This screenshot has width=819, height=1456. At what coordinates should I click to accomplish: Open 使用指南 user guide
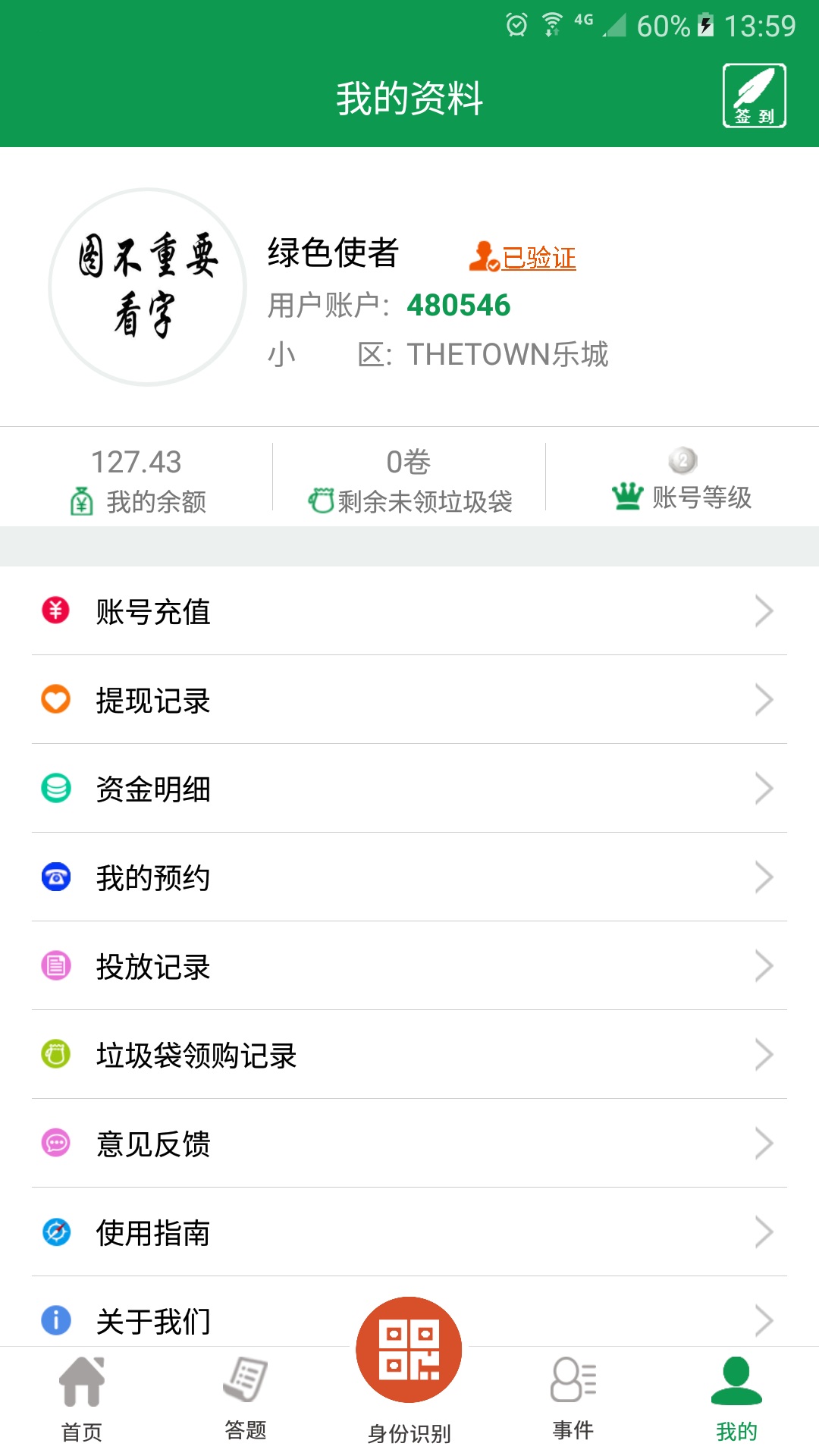pos(409,1232)
